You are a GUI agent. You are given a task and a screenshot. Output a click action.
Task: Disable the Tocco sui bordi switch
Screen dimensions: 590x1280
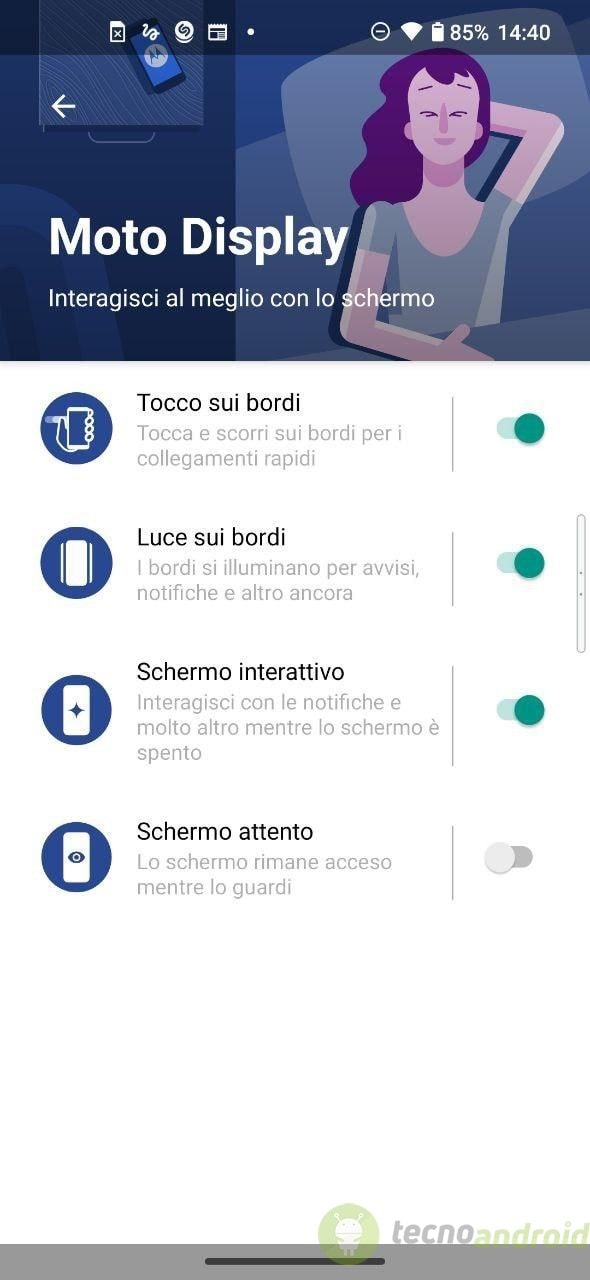click(x=520, y=429)
